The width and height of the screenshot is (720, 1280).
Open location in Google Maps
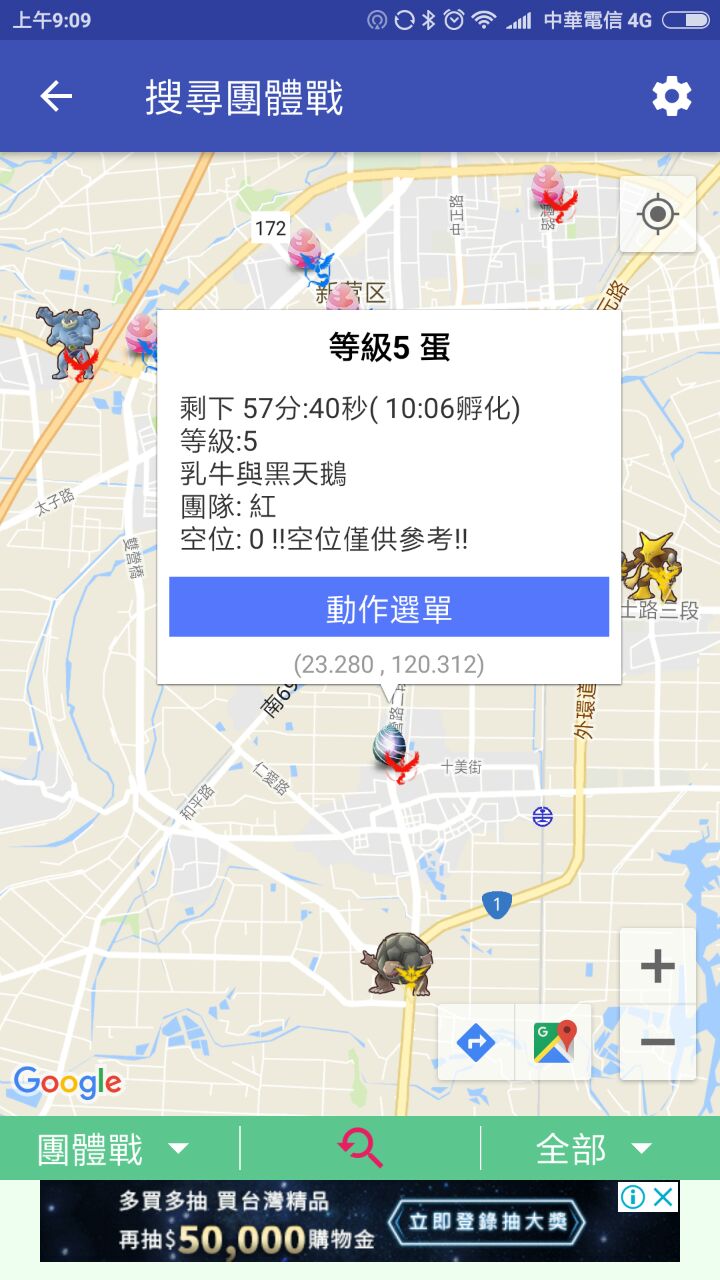pos(553,1042)
